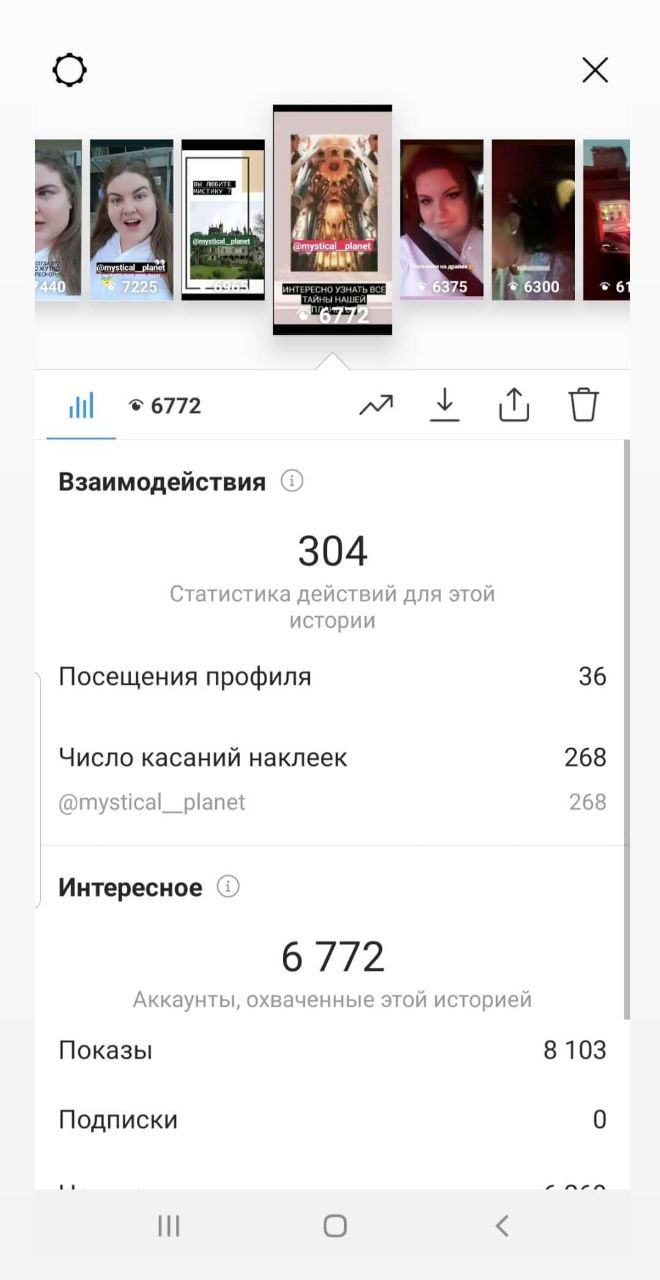The image size is (660, 1280).
Task: Switch to the bar chart insights tab
Action: [x=81, y=405]
